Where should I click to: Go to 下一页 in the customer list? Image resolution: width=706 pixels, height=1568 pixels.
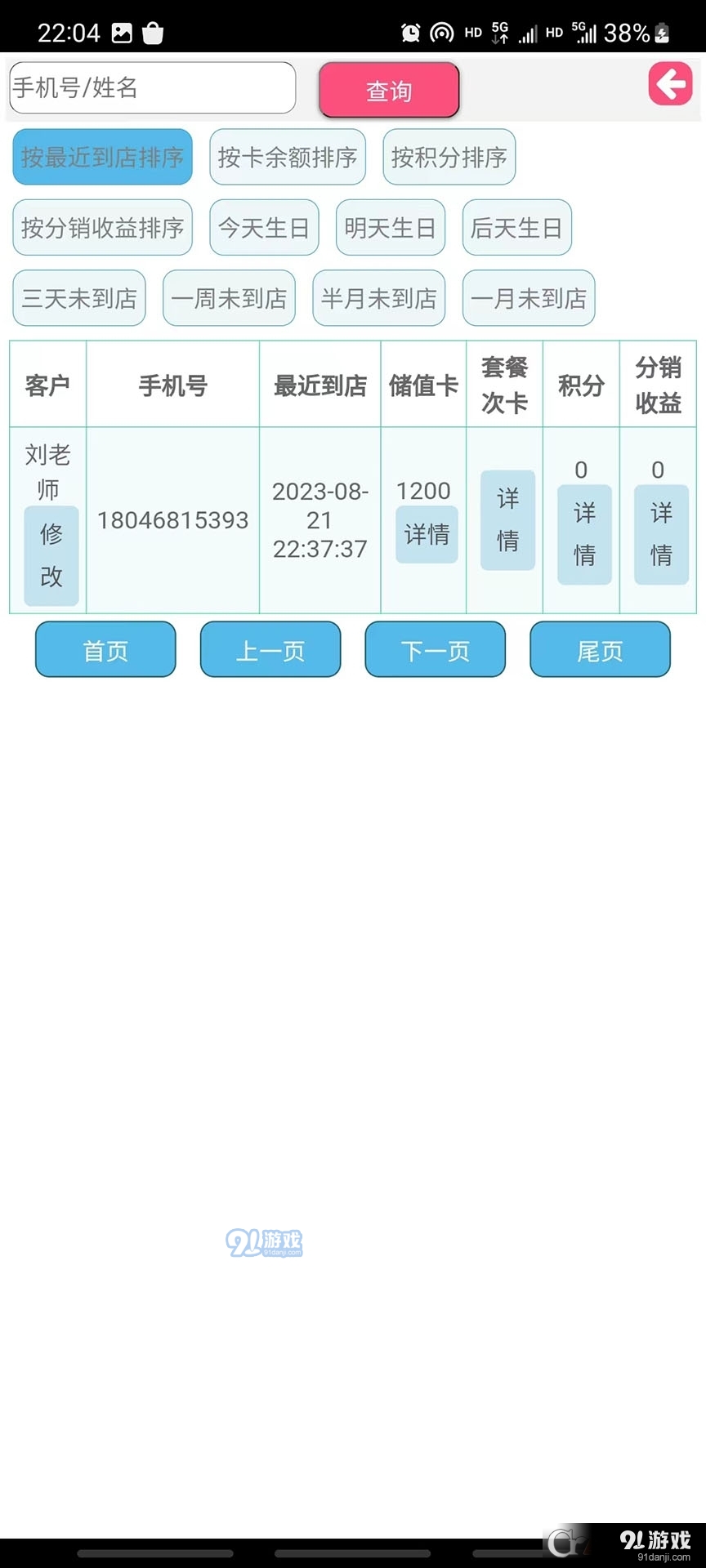point(435,649)
